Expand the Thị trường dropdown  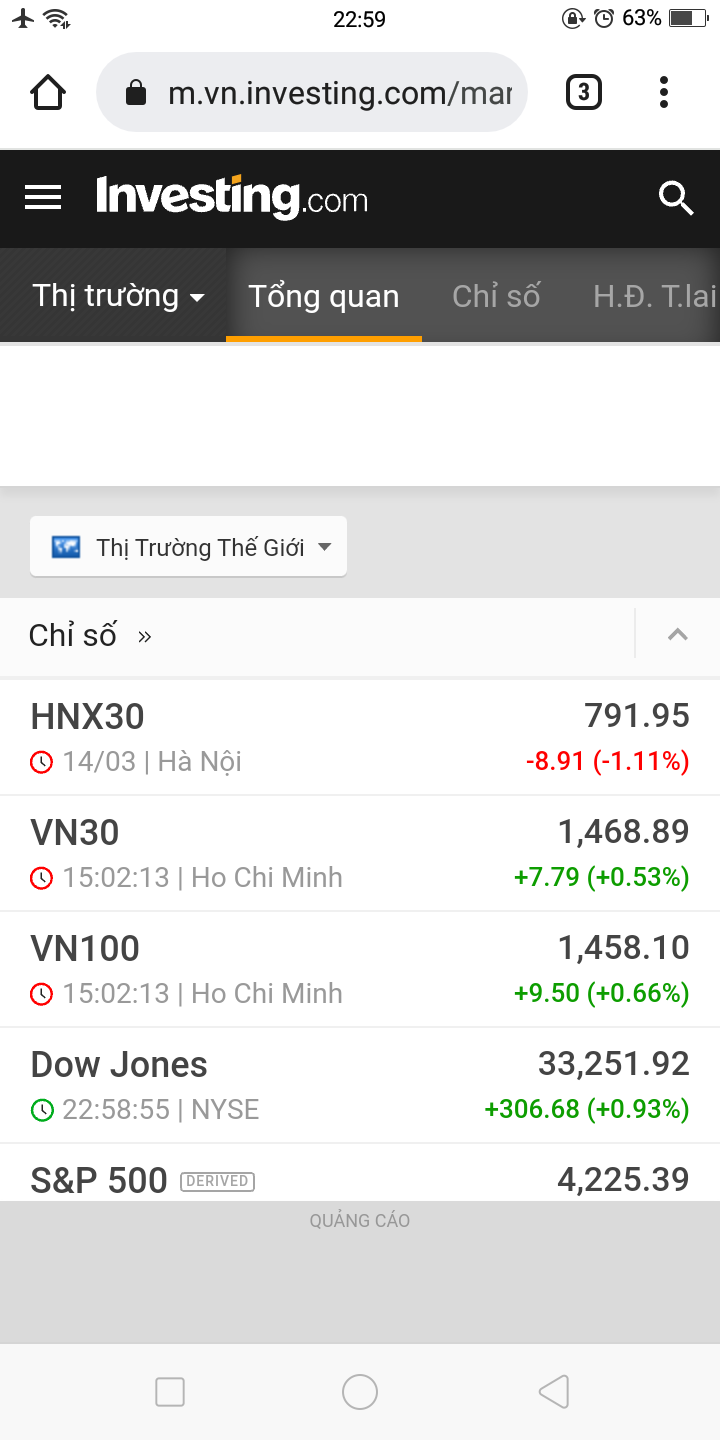[118, 296]
